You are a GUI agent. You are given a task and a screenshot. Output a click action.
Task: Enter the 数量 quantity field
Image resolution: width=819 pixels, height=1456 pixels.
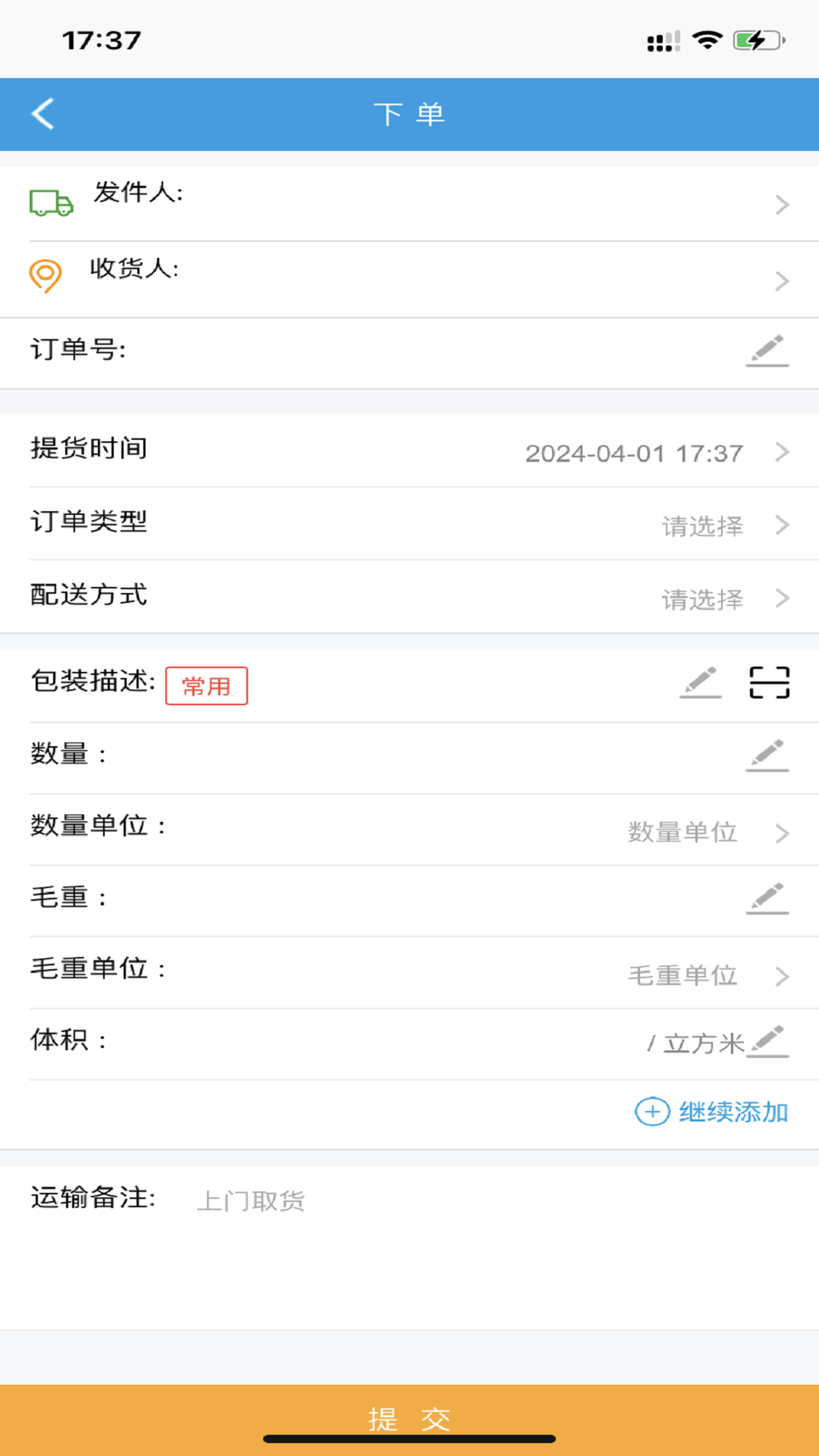(767, 755)
